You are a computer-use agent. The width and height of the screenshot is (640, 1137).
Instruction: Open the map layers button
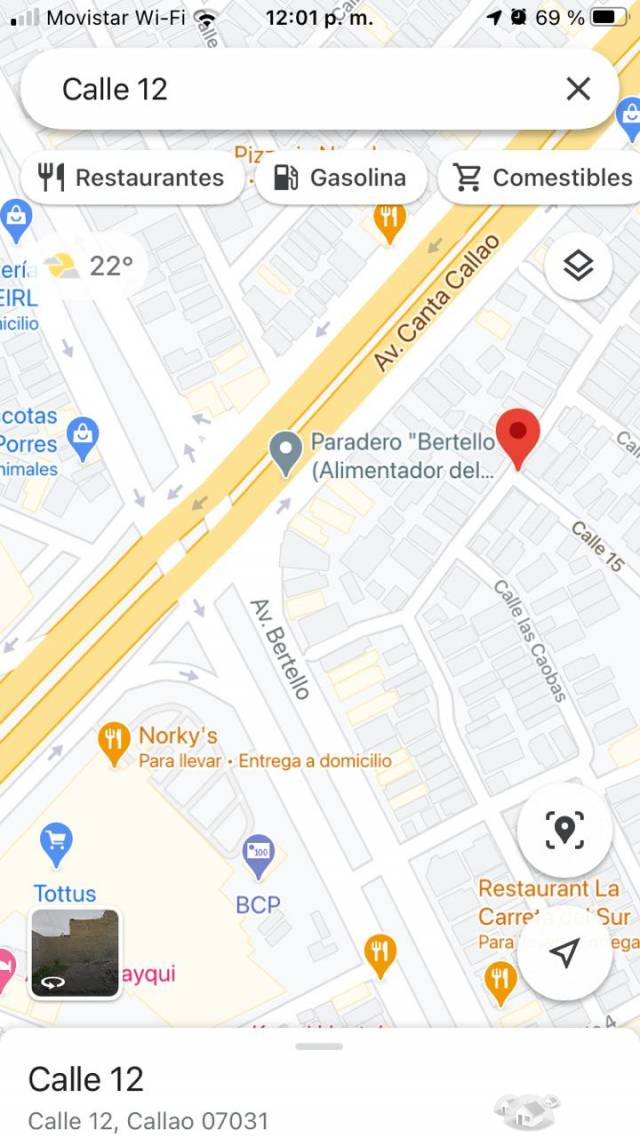point(578,266)
